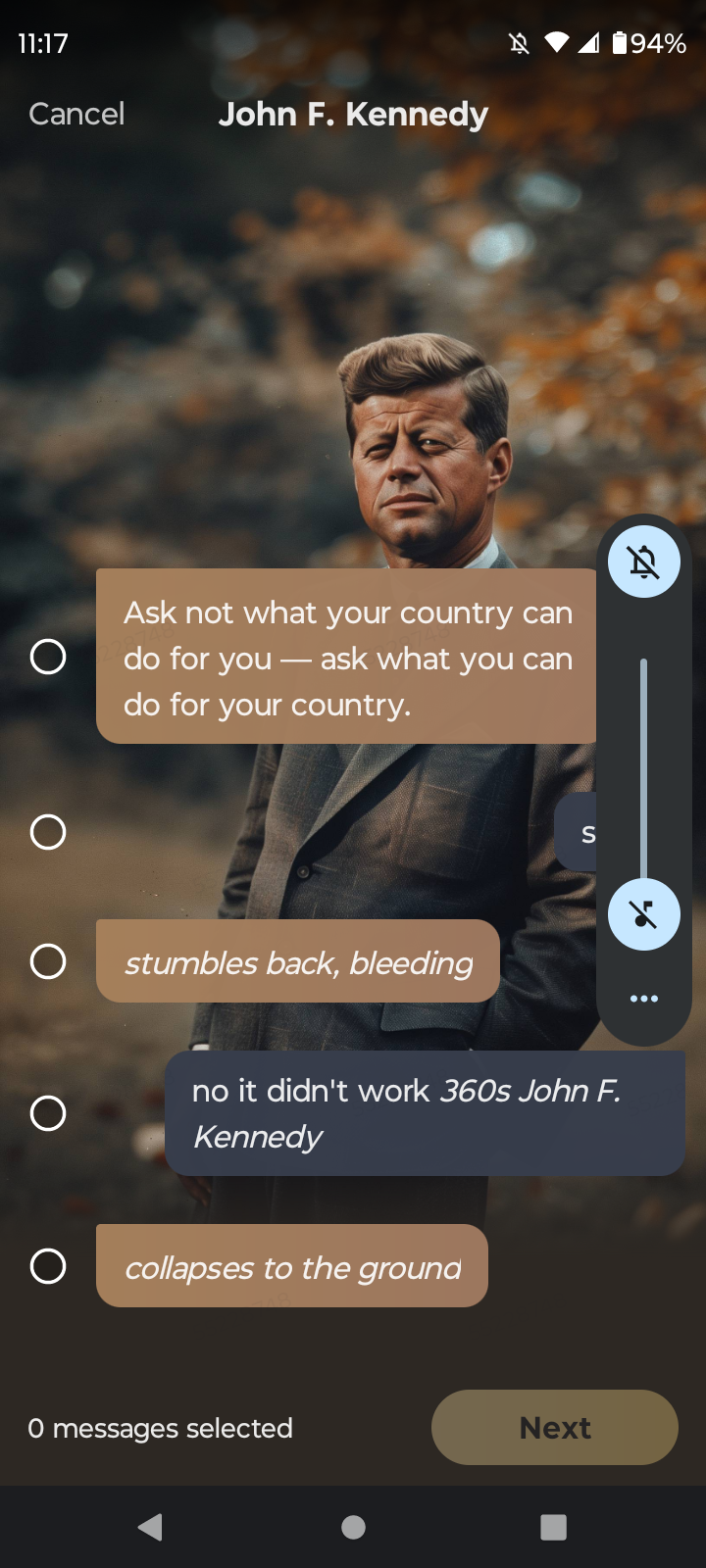Go to the home screen
This screenshot has width=706, height=1568.
(353, 1527)
